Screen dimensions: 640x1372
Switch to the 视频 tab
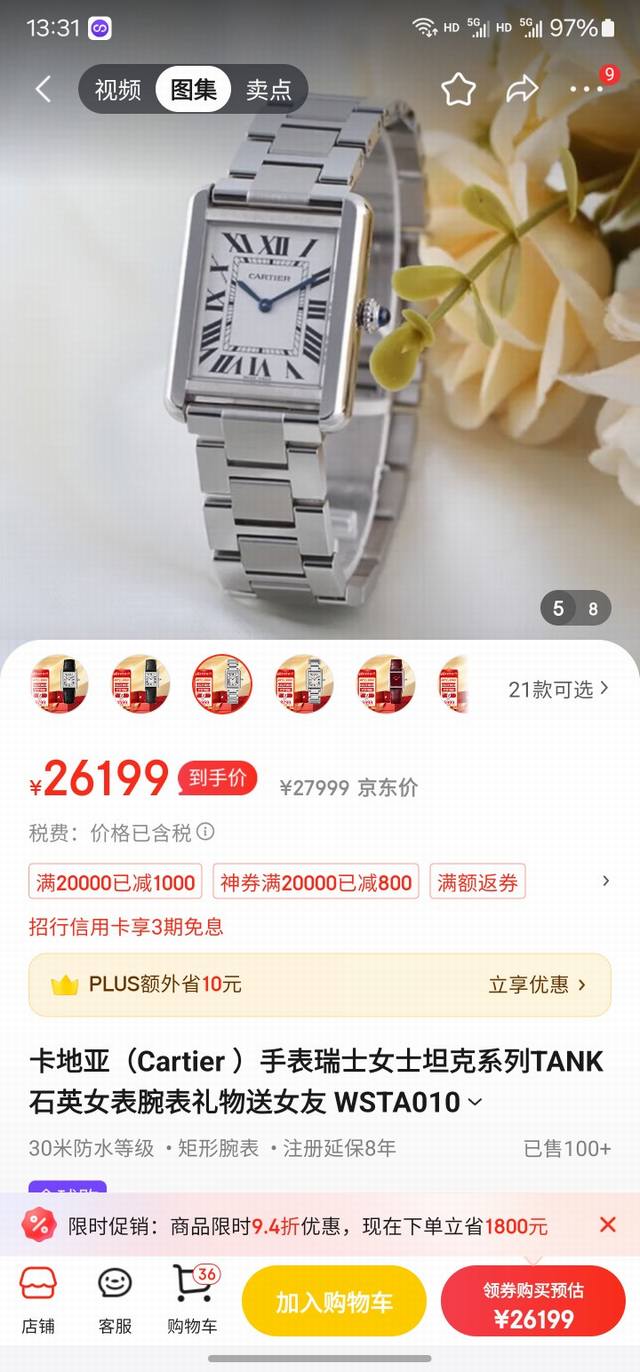pos(118,90)
